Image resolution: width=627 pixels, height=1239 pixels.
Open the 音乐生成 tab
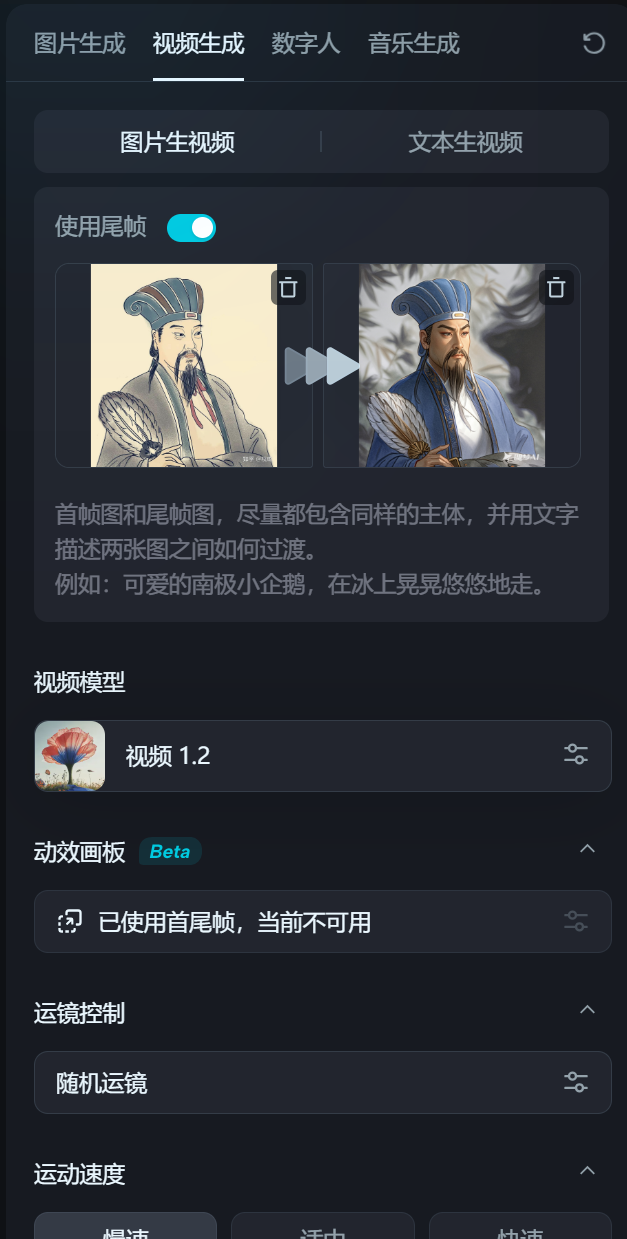414,43
